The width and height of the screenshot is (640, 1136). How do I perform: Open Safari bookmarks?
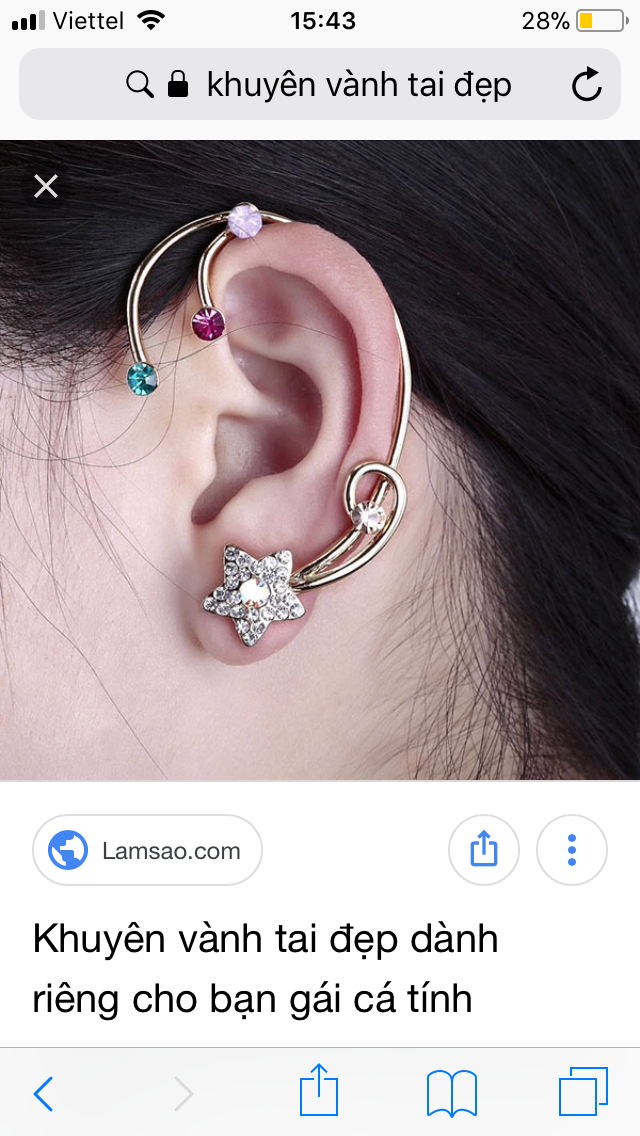tap(452, 1093)
